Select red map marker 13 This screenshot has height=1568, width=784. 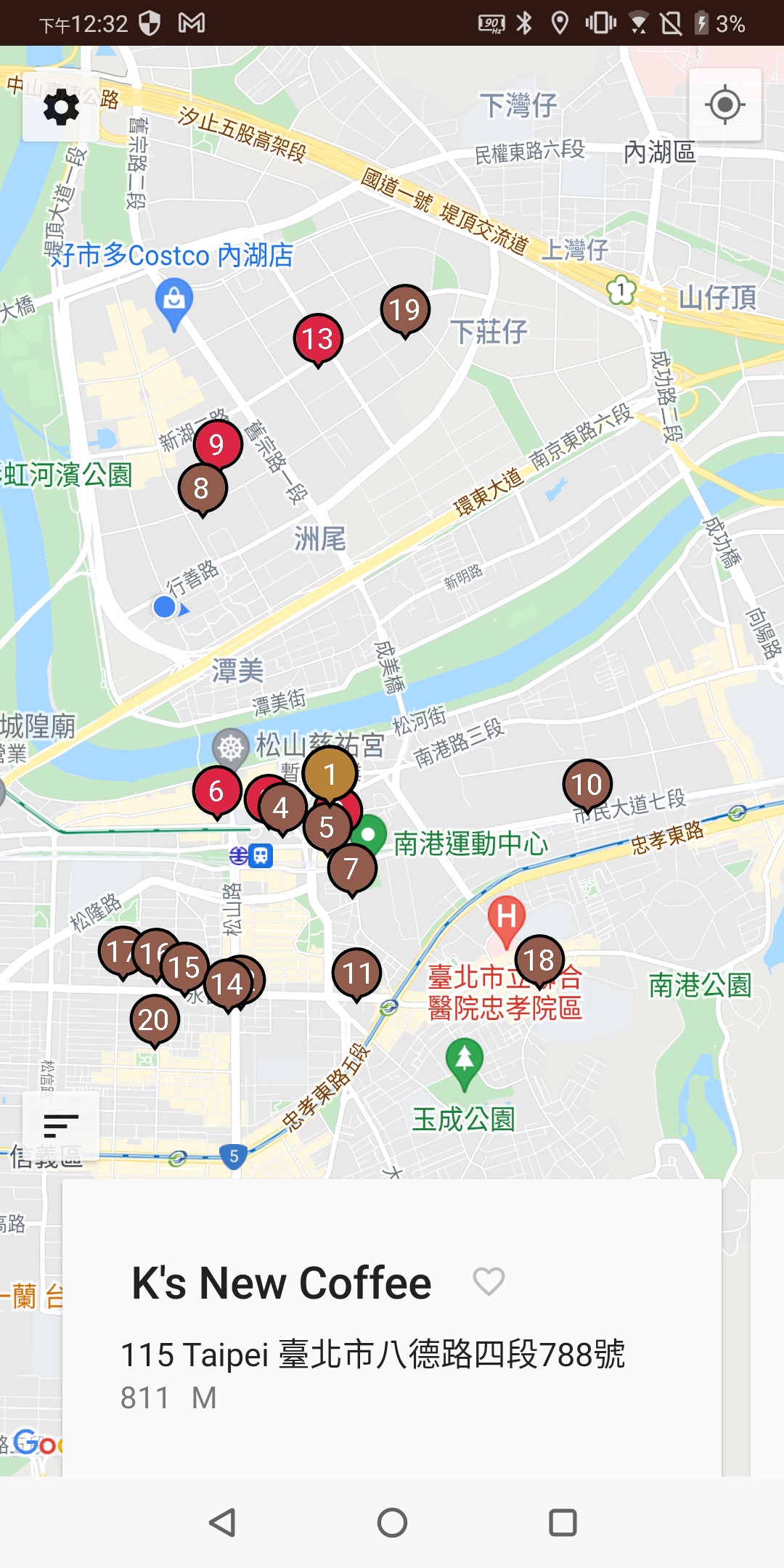[317, 338]
